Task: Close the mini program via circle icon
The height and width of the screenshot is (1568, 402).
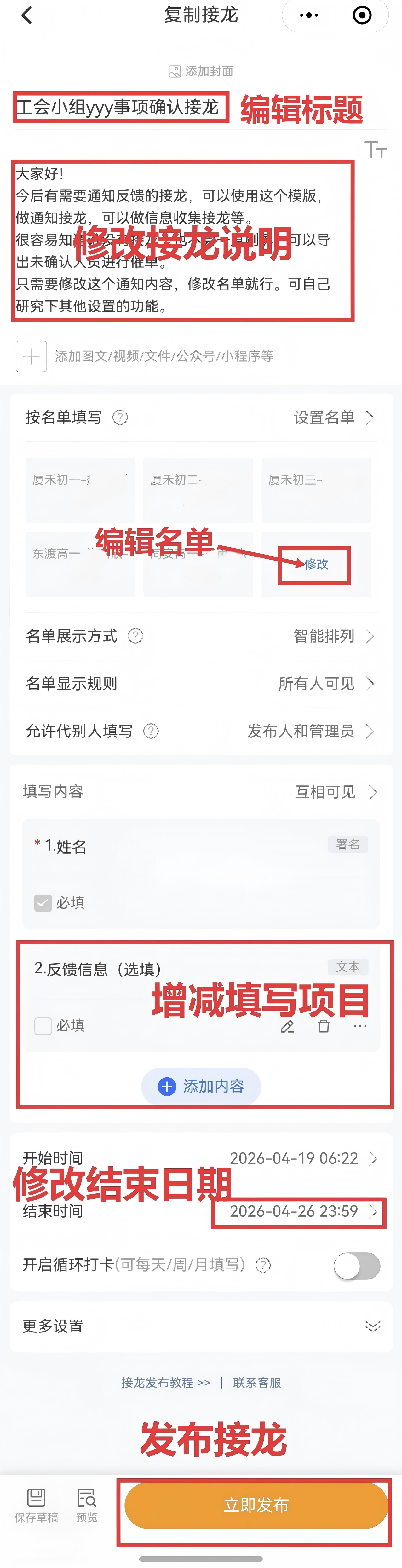Action: click(x=362, y=15)
